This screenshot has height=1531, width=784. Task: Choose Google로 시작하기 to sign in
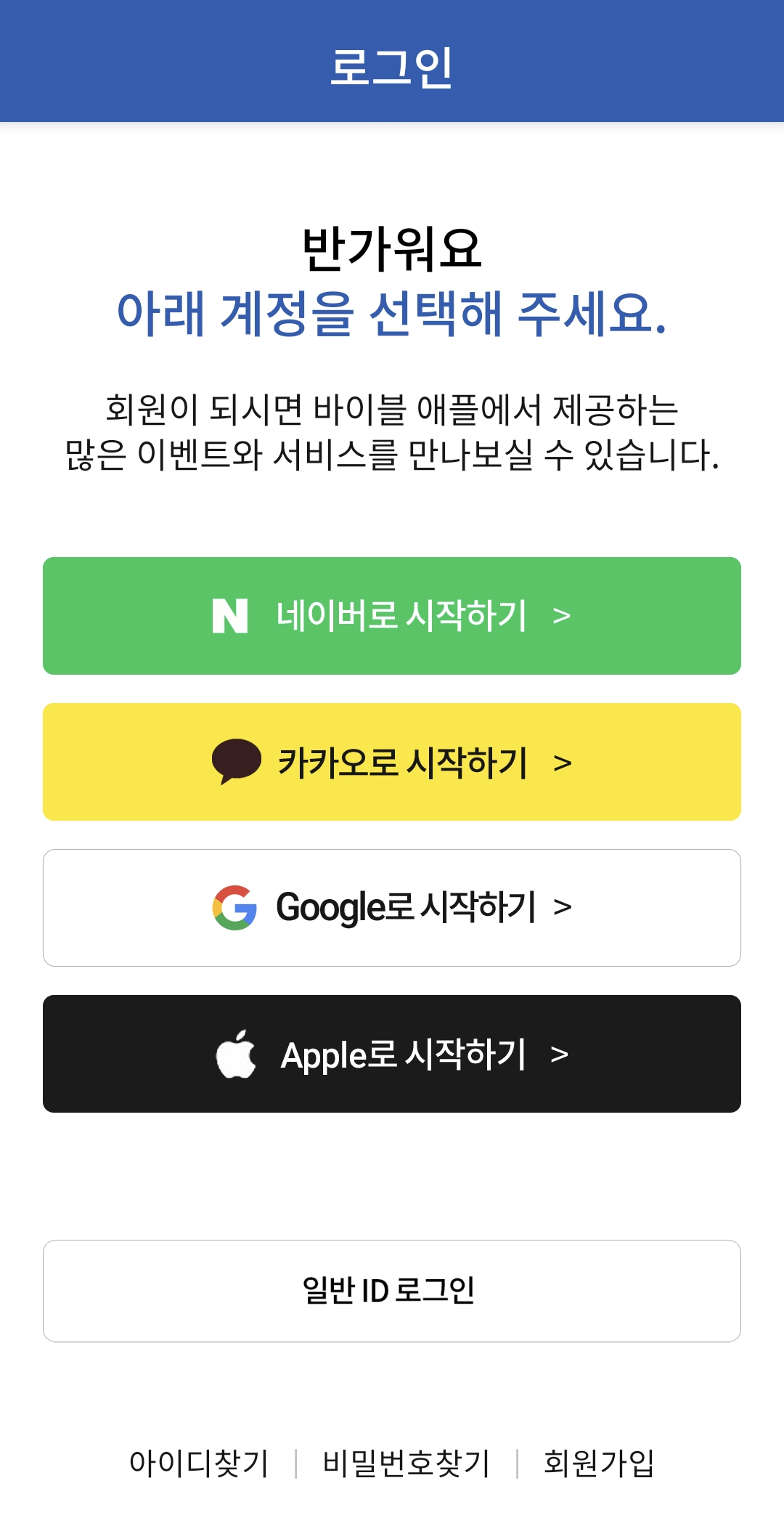coord(392,907)
